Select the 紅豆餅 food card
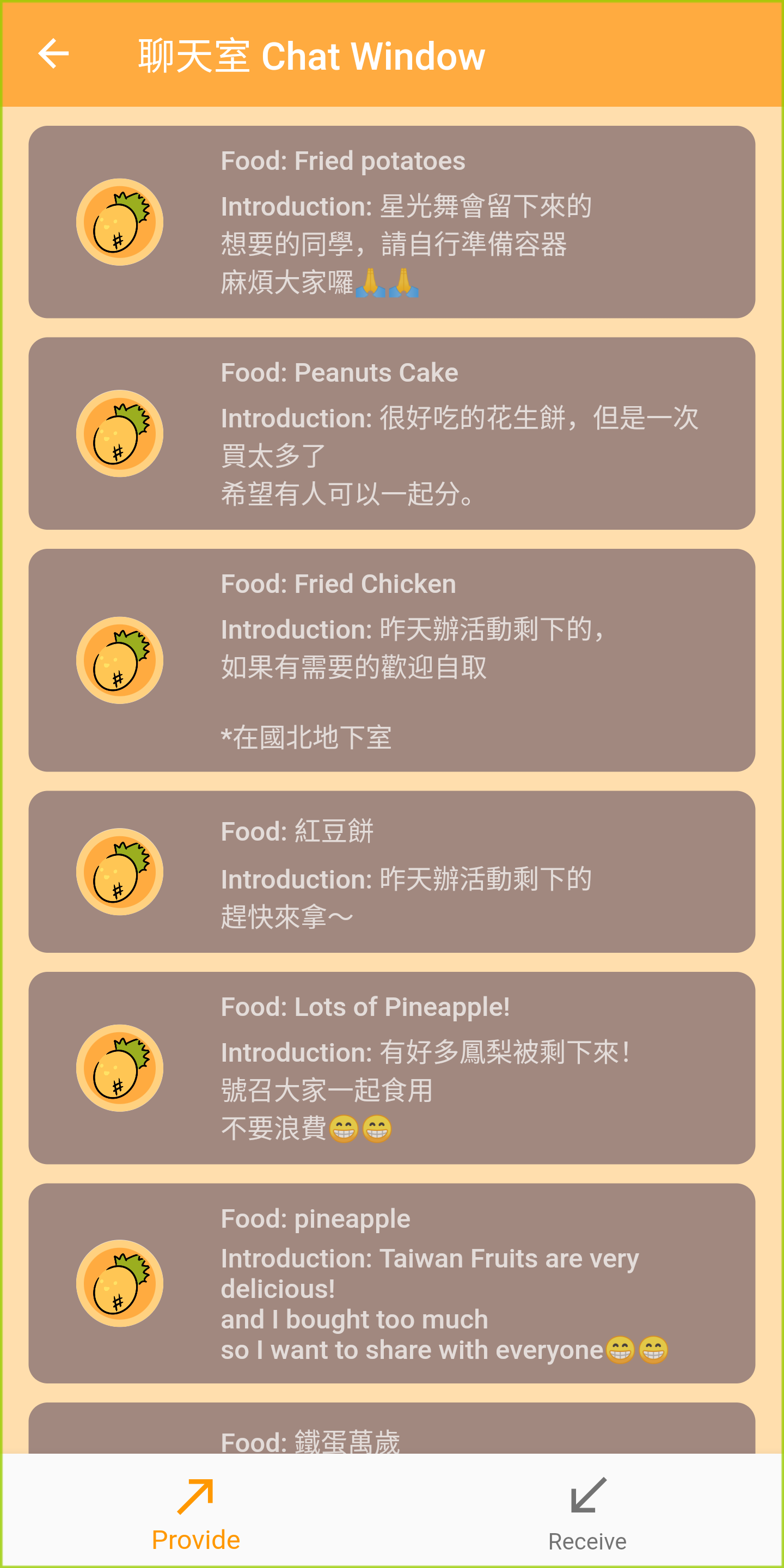 pyautogui.click(x=392, y=871)
